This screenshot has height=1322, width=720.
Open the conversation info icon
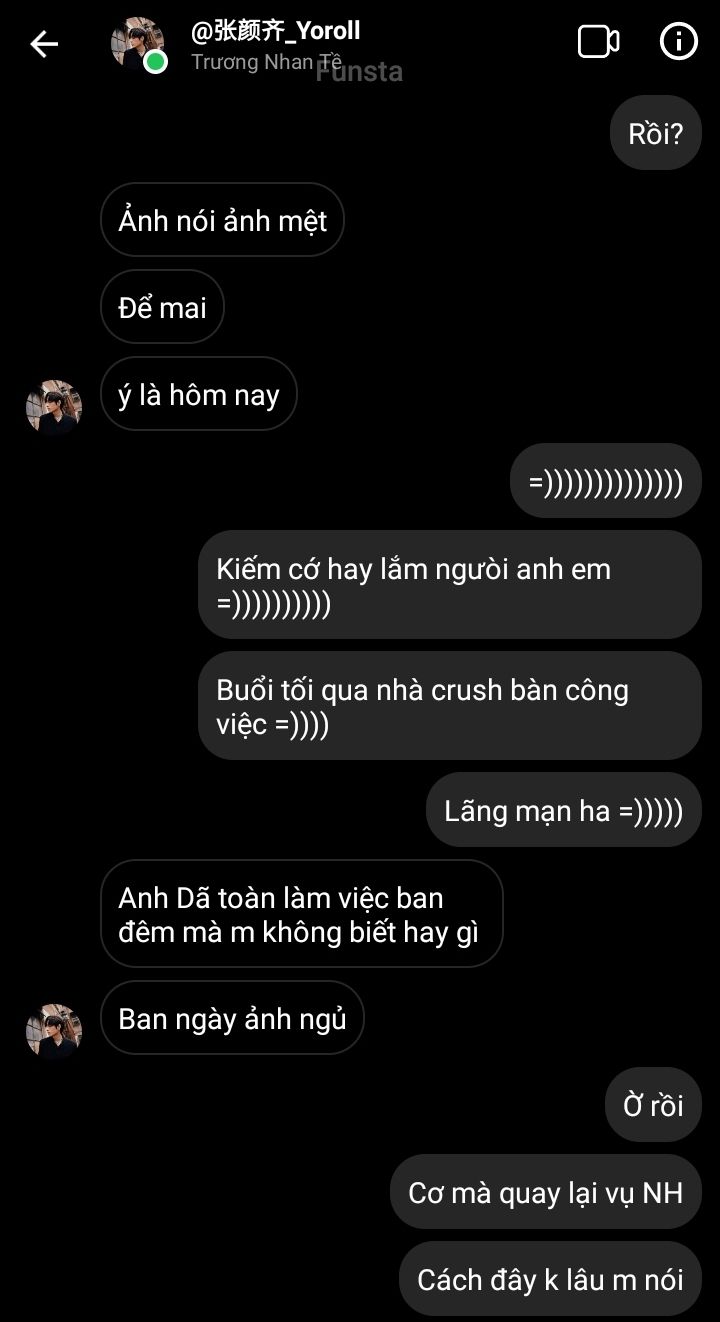coord(678,42)
